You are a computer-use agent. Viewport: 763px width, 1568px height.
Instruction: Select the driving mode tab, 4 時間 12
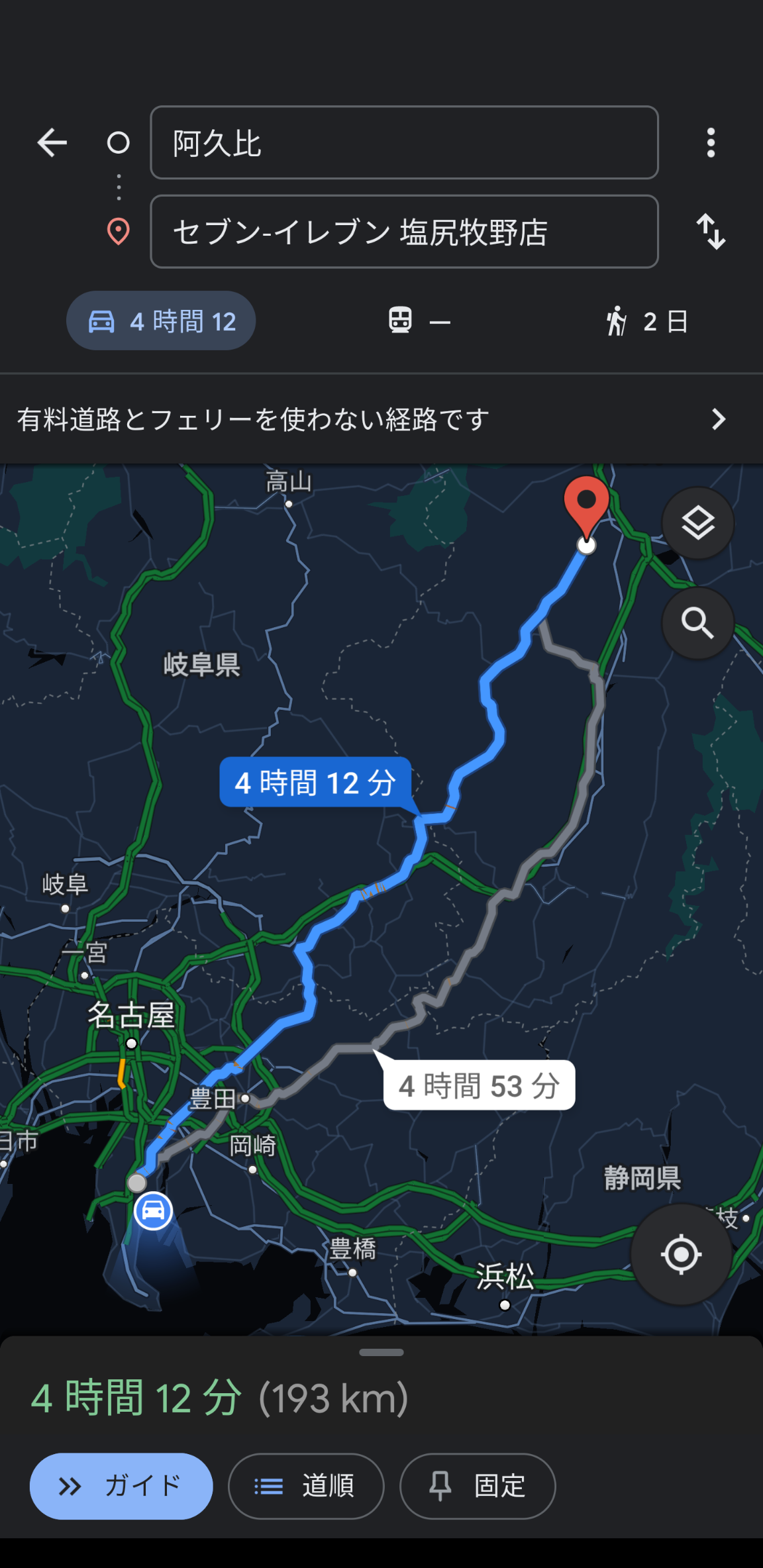tap(161, 321)
